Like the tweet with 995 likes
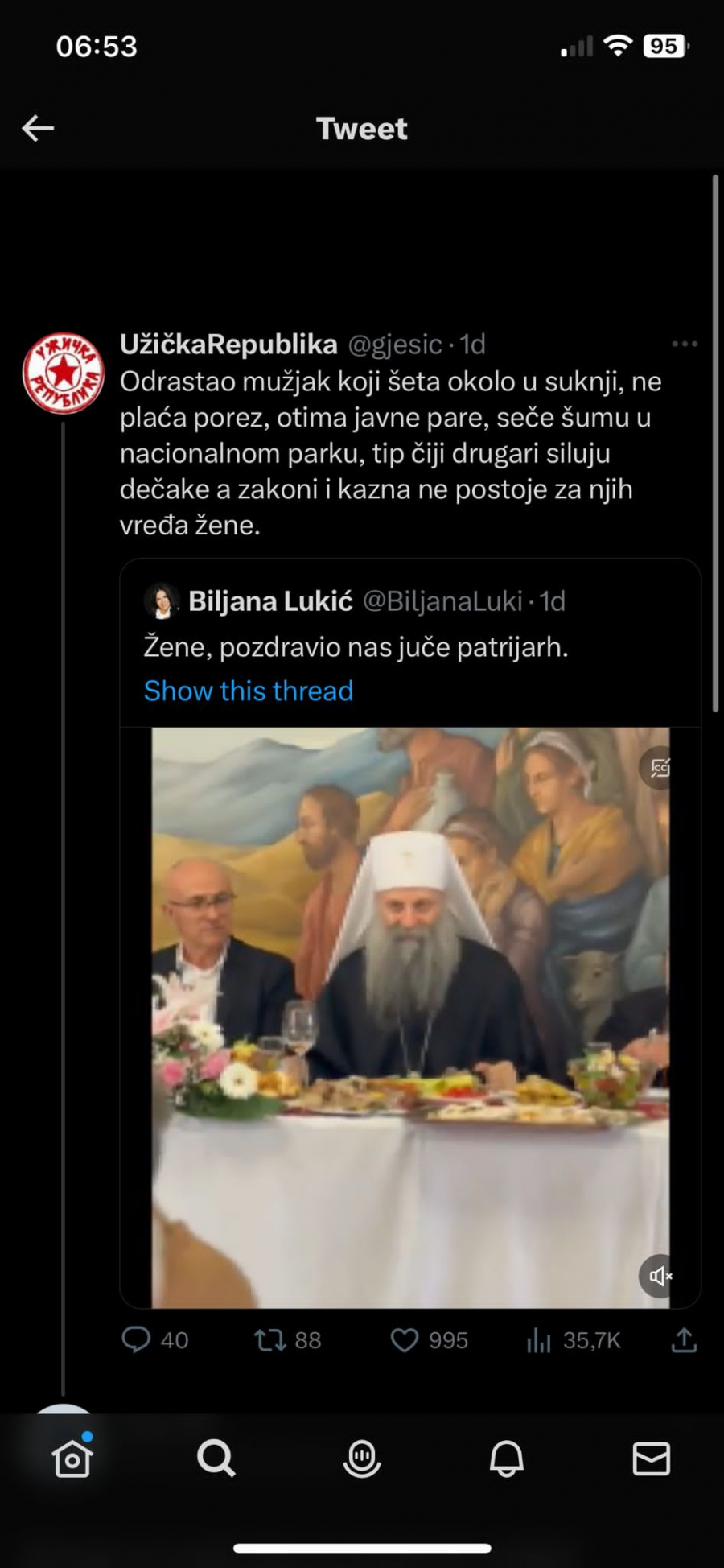Viewport: 724px width, 1568px height. (x=405, y=1339)
